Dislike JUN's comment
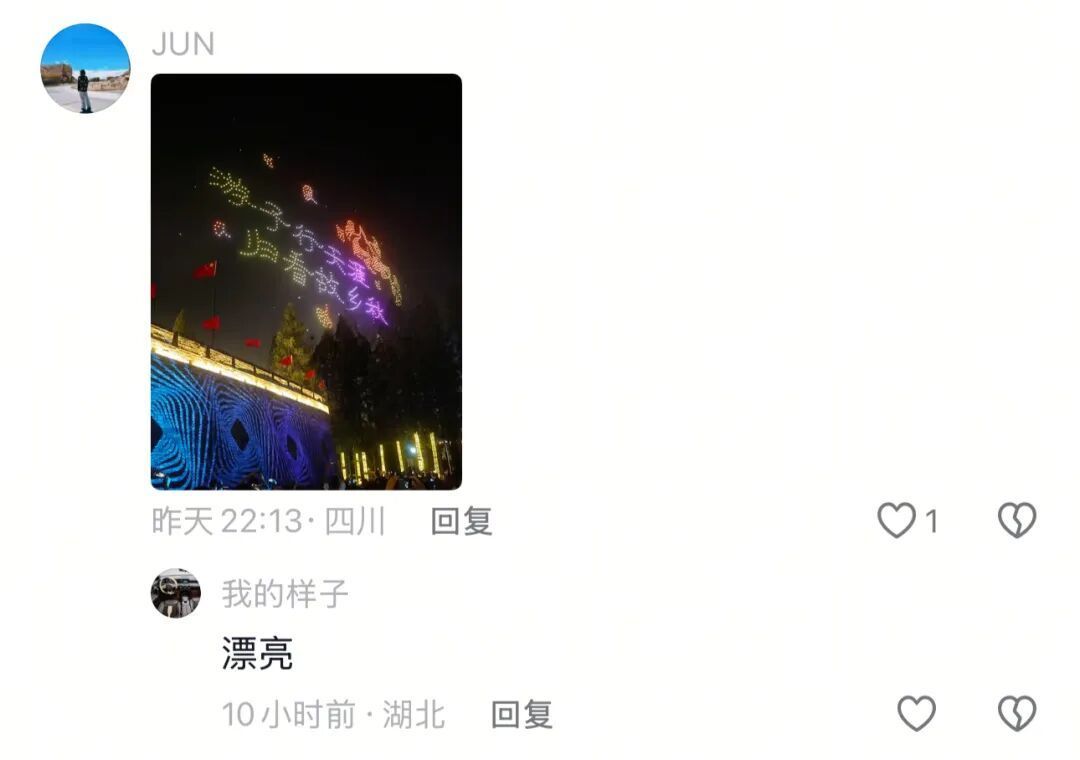This screenshot has height=760, width=1080. click(x=1017, y=520)
